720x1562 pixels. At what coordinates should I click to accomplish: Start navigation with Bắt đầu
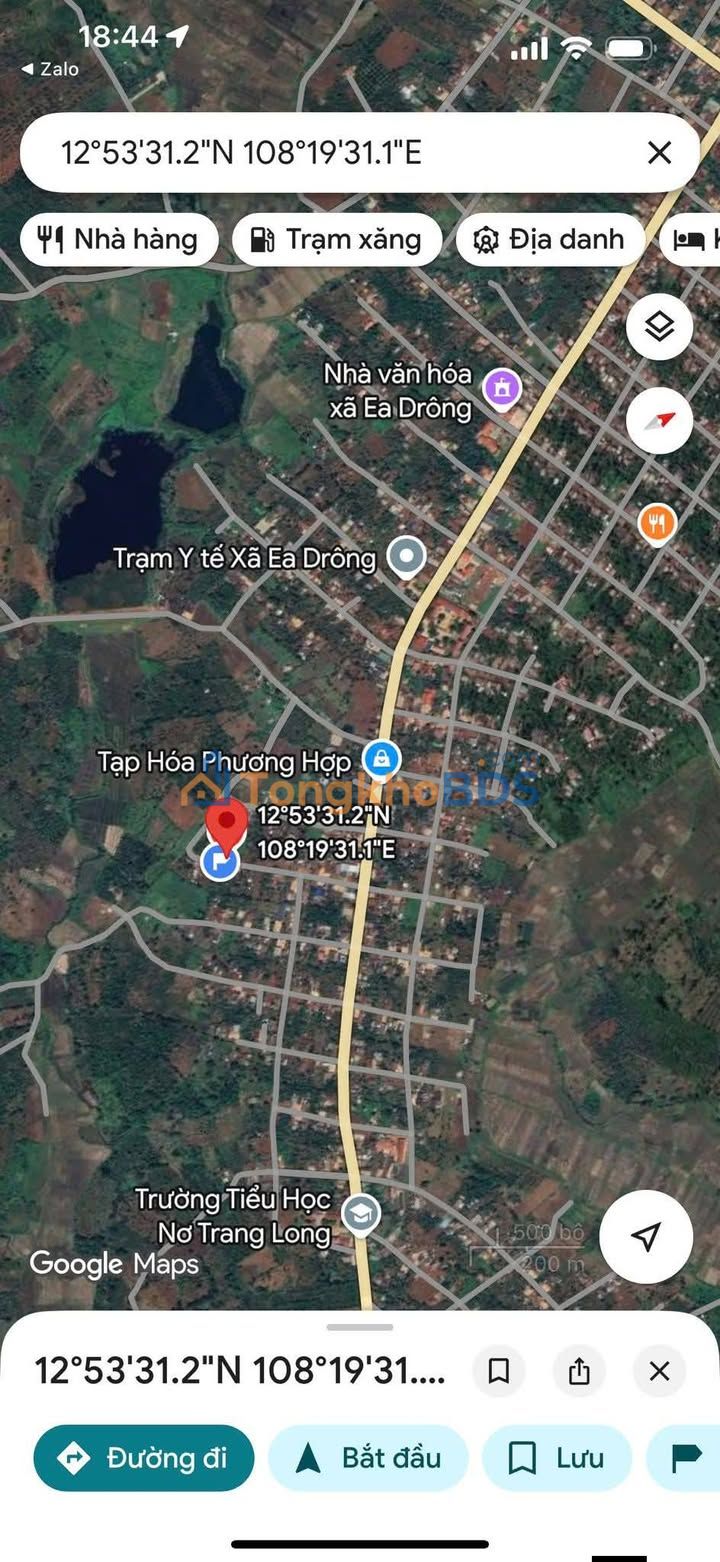pyautogui.click(x=368, y=1458)
